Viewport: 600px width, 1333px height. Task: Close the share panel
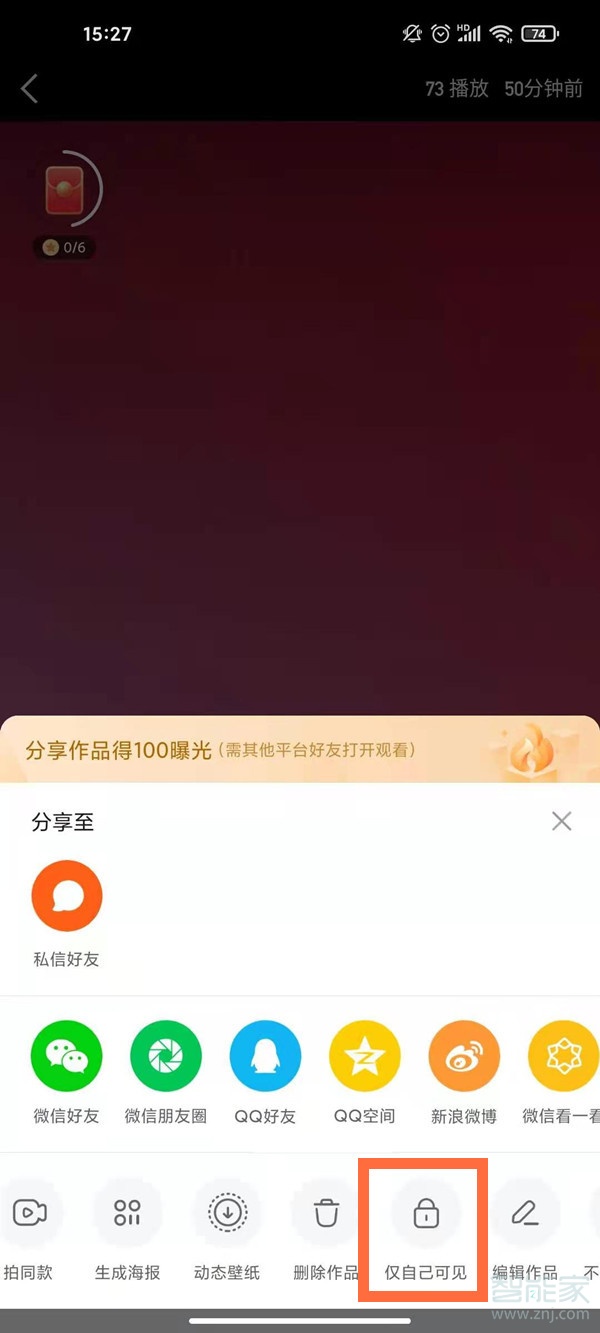pos(562,821)
